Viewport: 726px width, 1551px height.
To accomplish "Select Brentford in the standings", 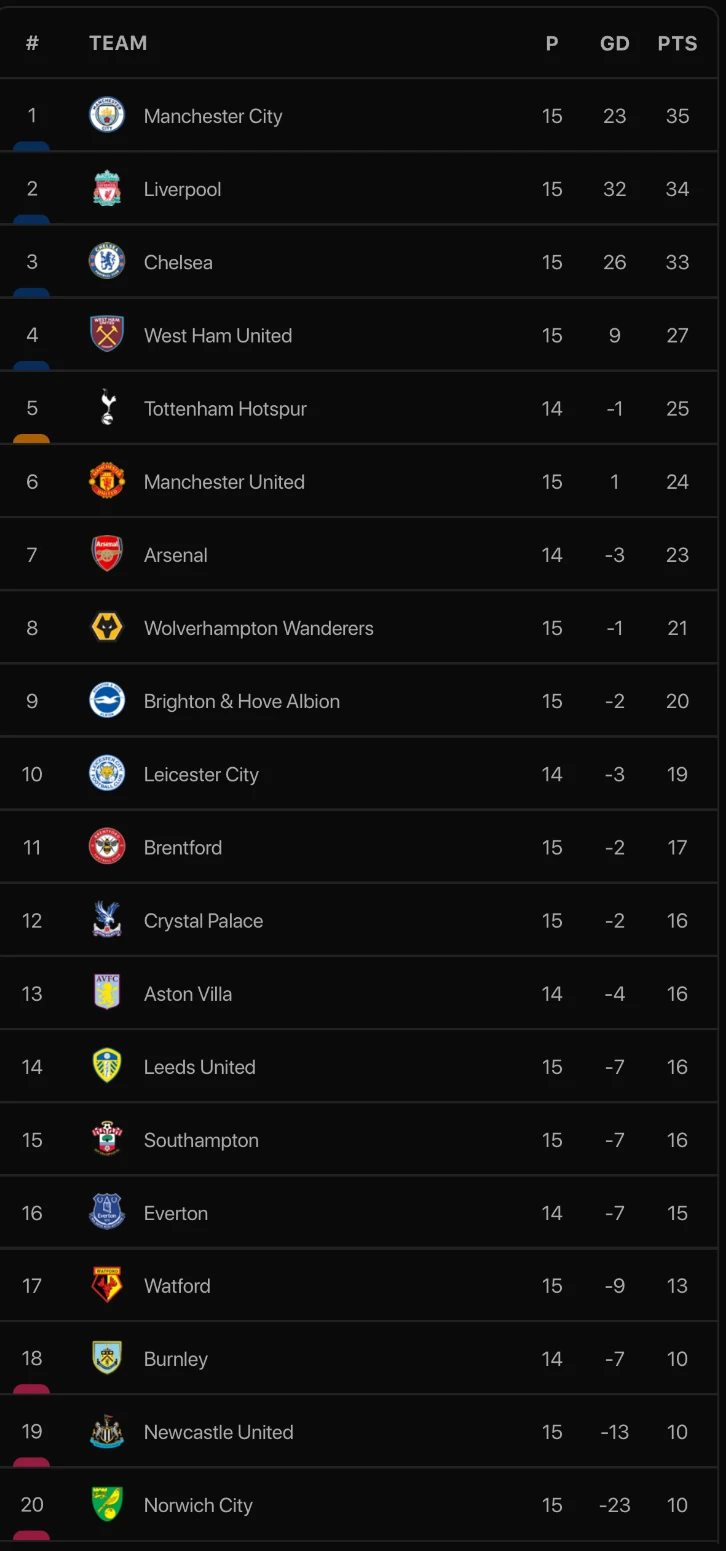I will 183,847.
